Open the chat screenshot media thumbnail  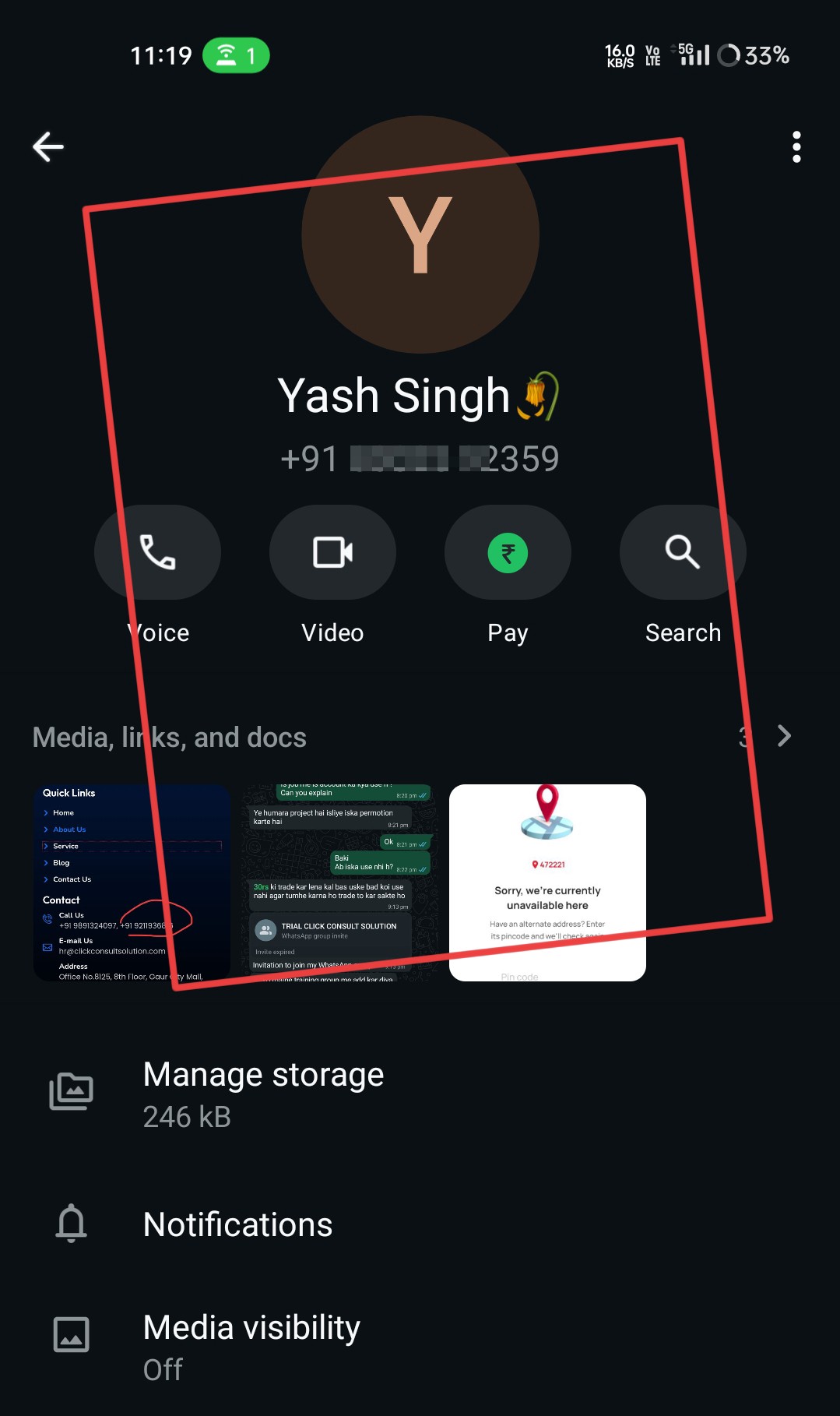[x=339, y=882]
